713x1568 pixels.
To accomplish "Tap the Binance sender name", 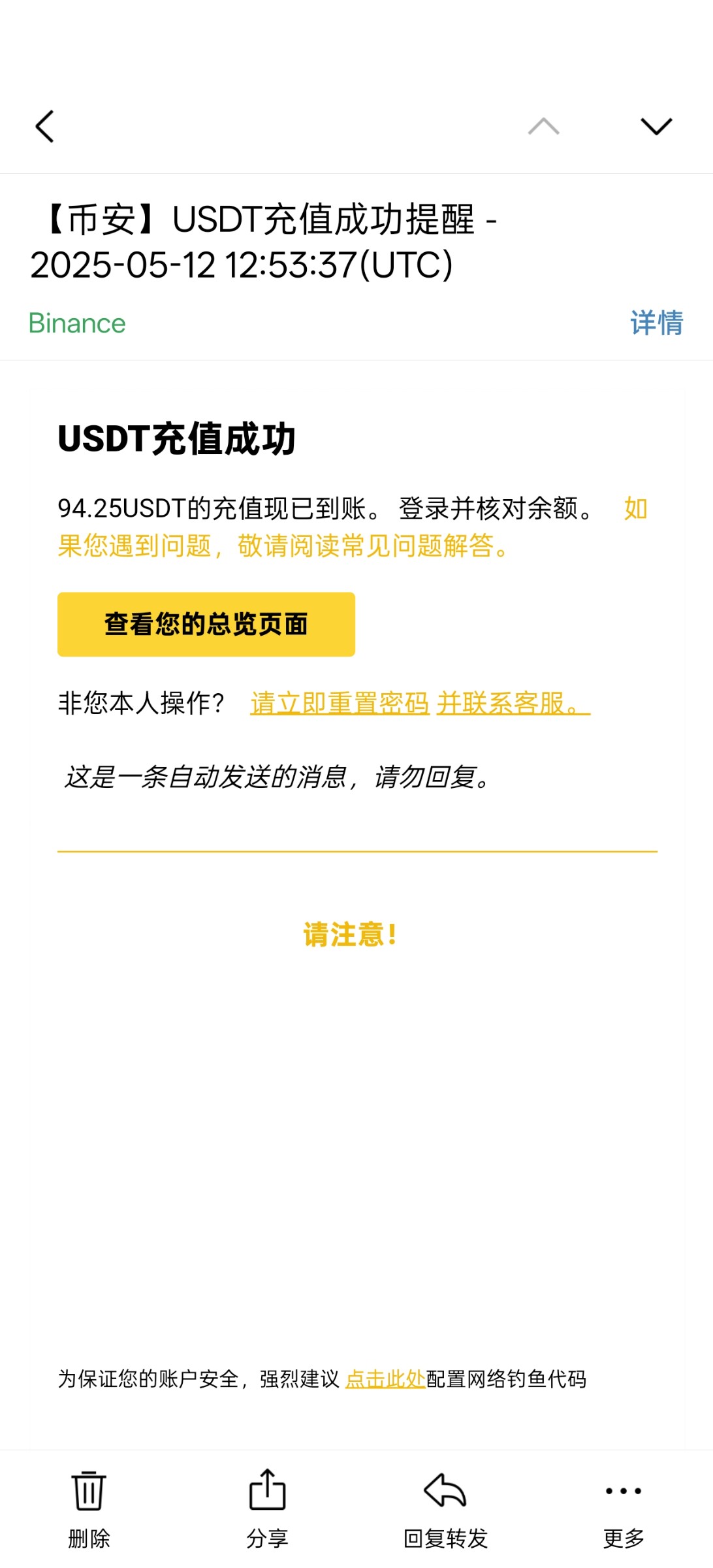I will [77, 323].
